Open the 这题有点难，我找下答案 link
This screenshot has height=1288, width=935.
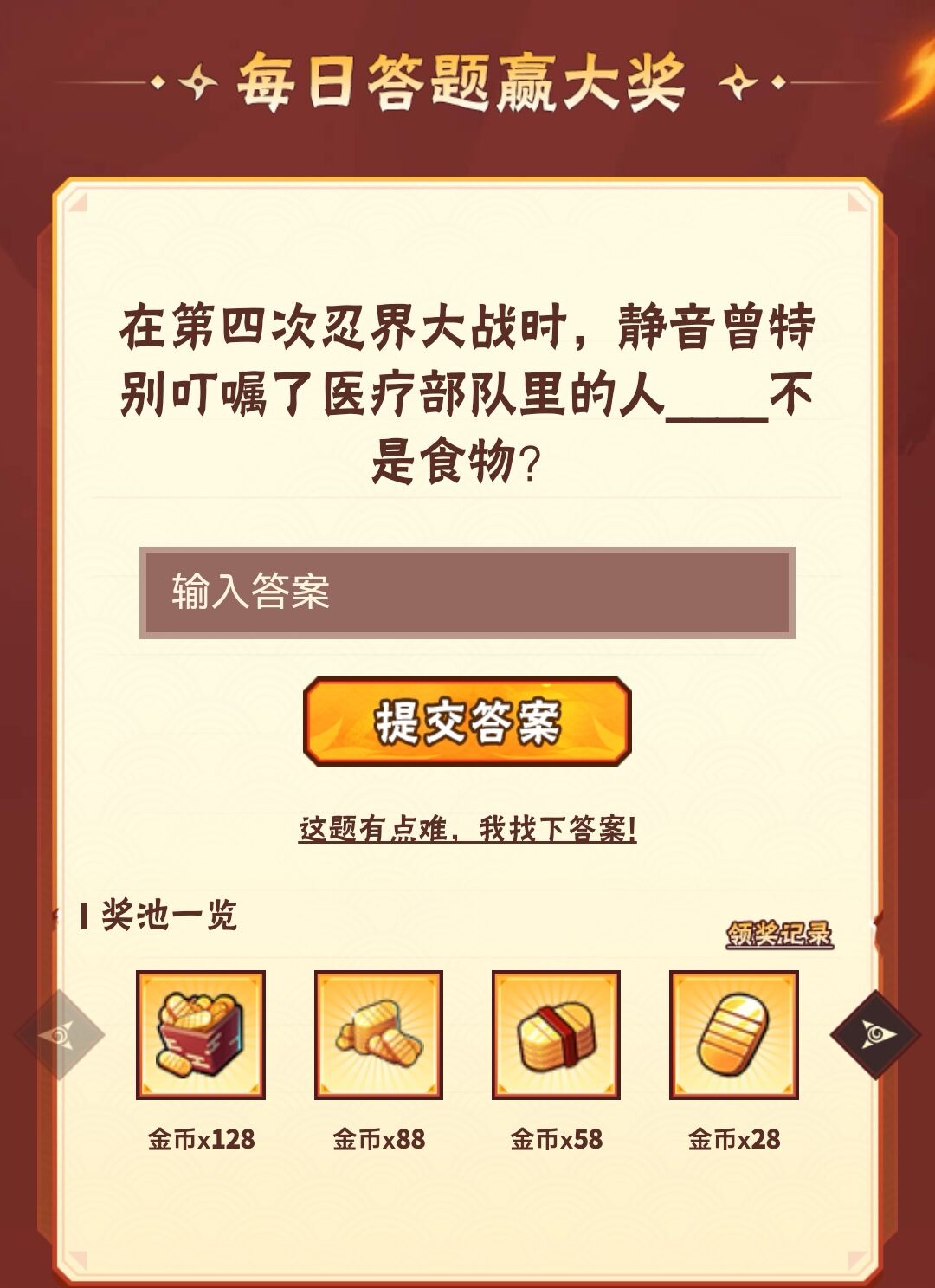point(467,829)
